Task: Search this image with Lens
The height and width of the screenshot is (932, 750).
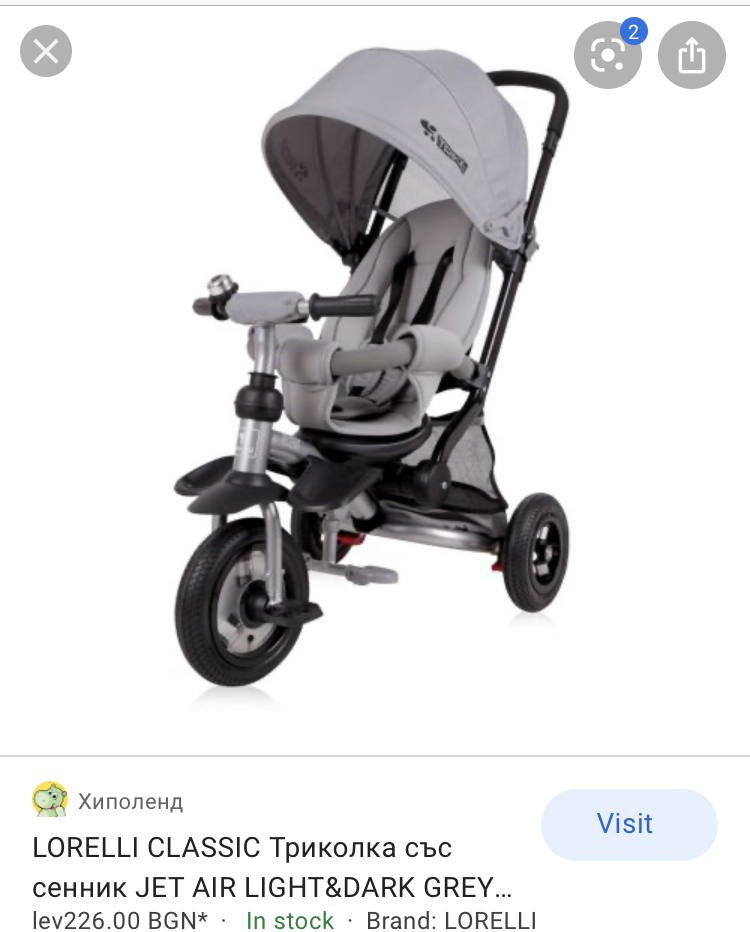Action: click(x=607, y=55)
